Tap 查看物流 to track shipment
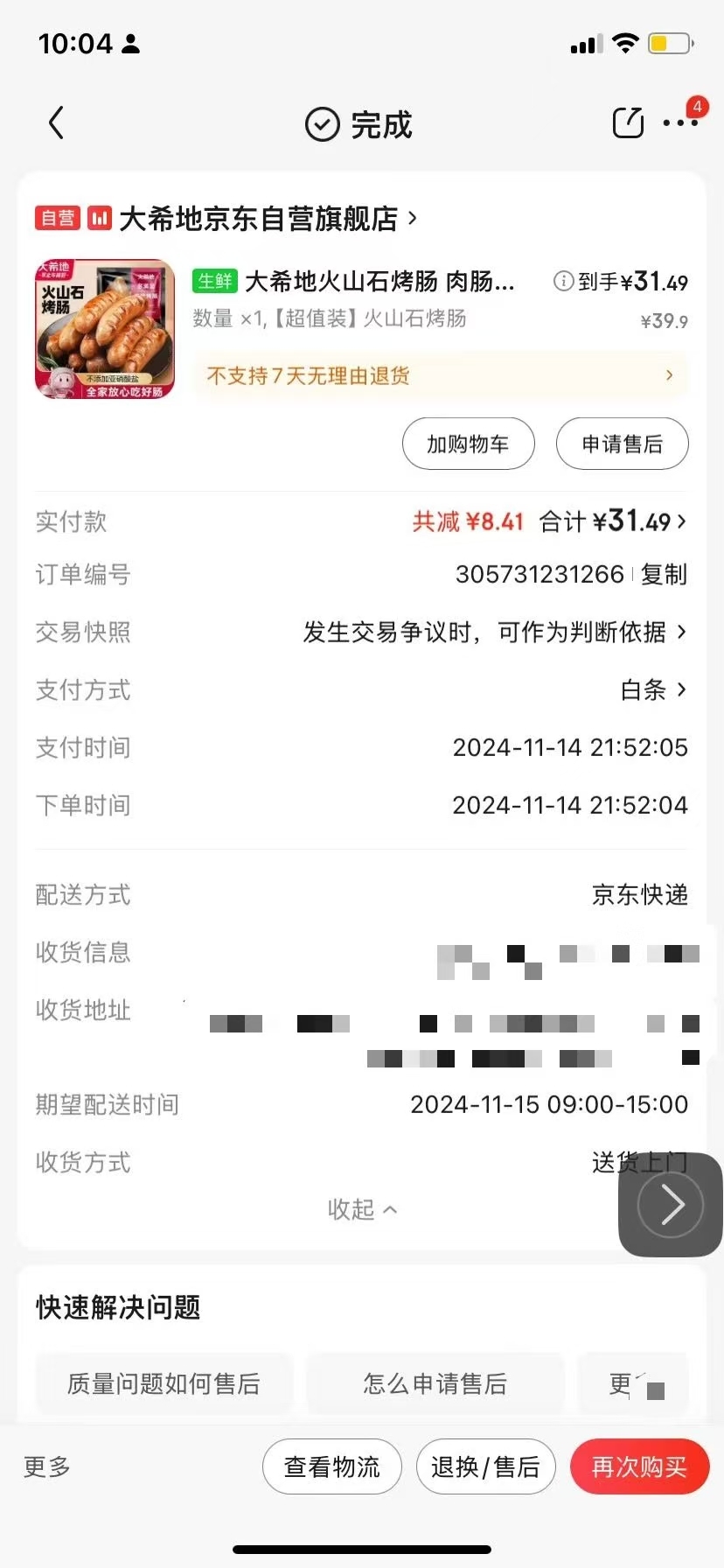The image size is (724, 1568). [x=332, y=1466]
